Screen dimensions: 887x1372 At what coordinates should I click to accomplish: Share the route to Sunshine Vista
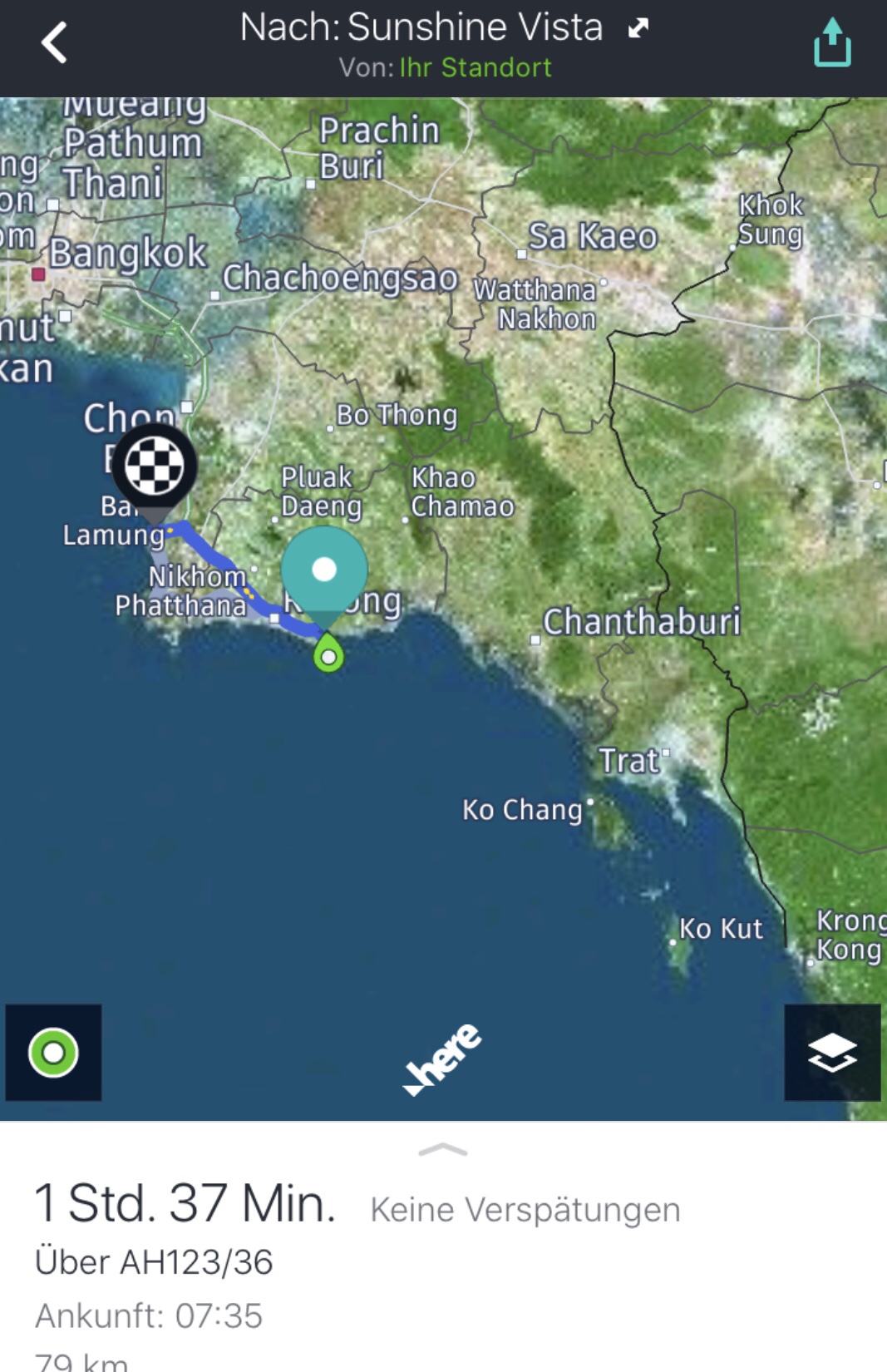[x=832, y=42]
